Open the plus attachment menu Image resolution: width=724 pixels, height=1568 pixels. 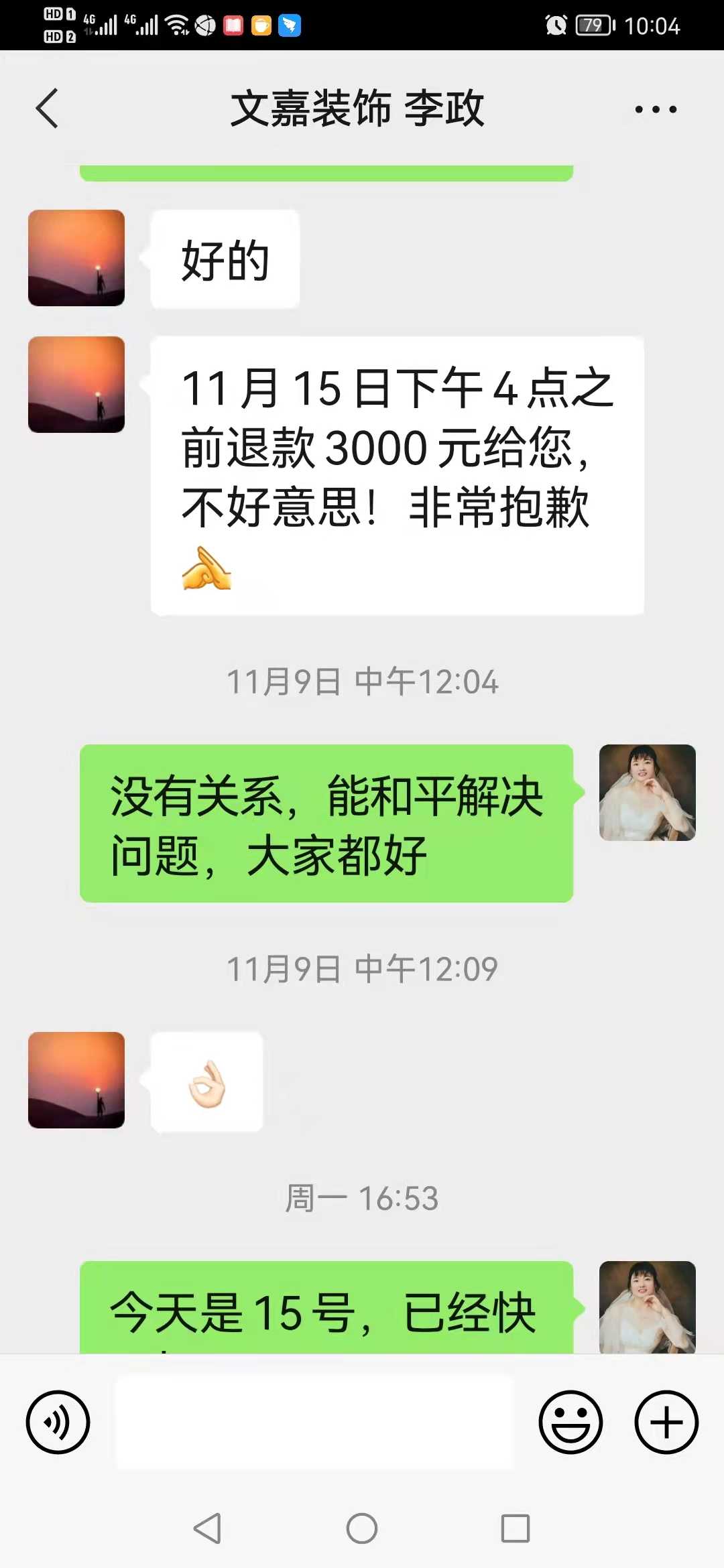pos(666,1421)
